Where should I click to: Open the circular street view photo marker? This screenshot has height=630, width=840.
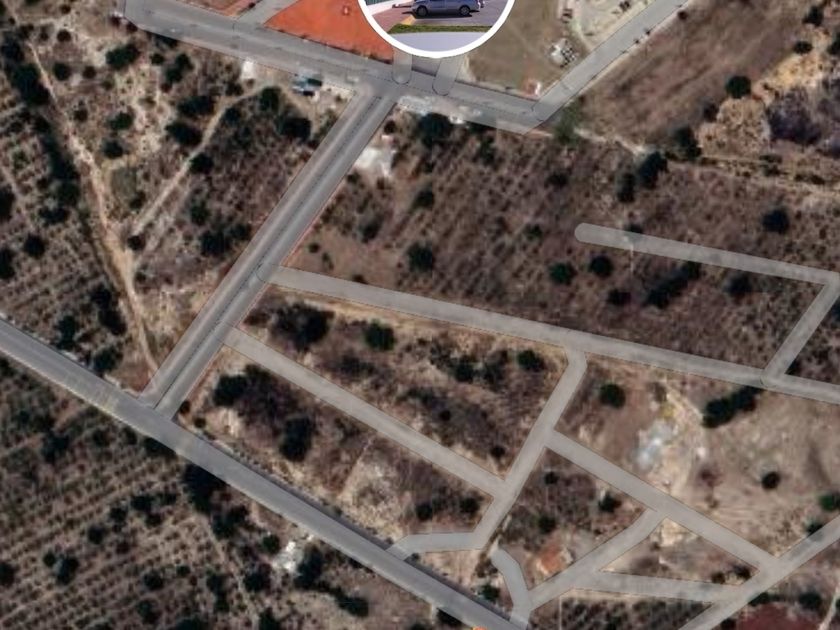coord(438,24)
